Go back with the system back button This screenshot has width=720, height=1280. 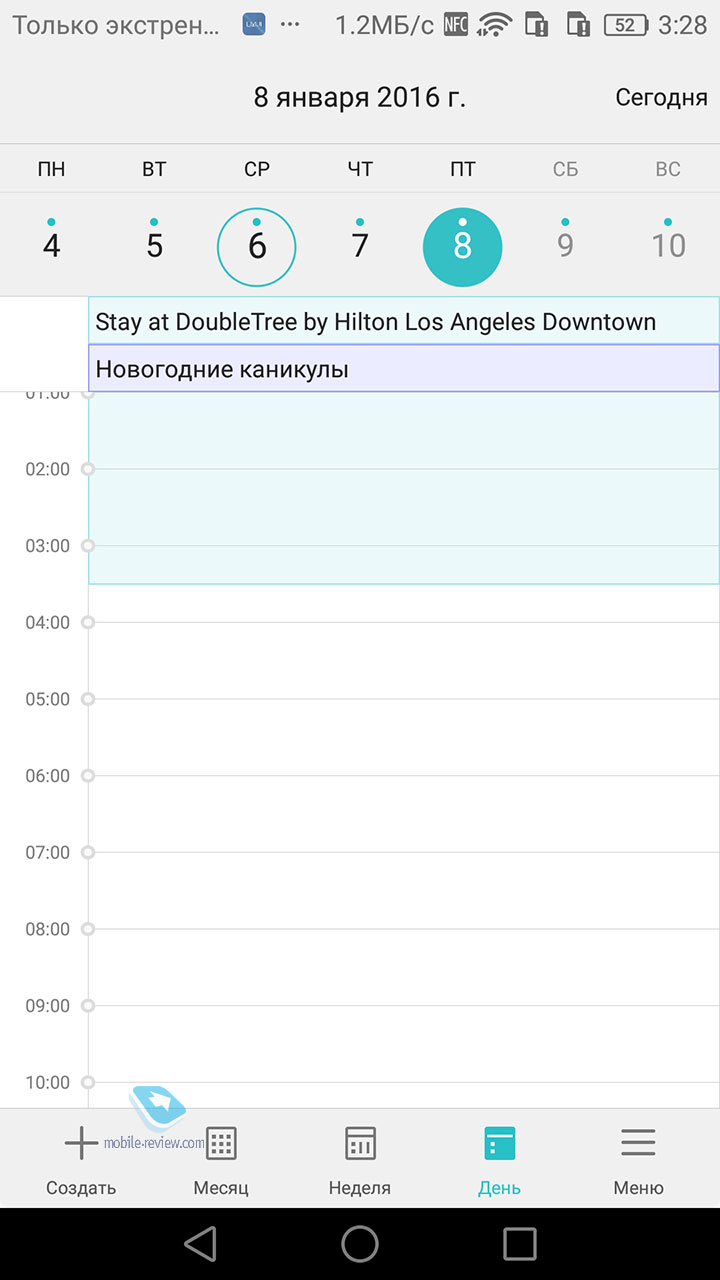click(x=200, y=1244)
